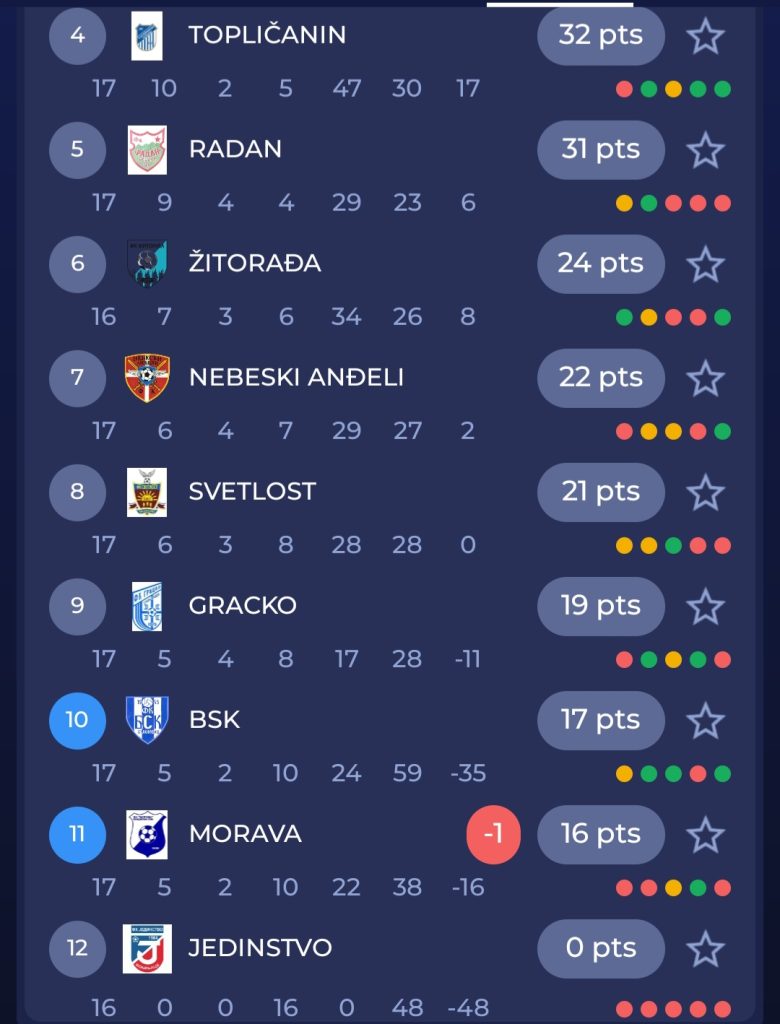Favorite Gracko using its star

[x=705, y=606]
